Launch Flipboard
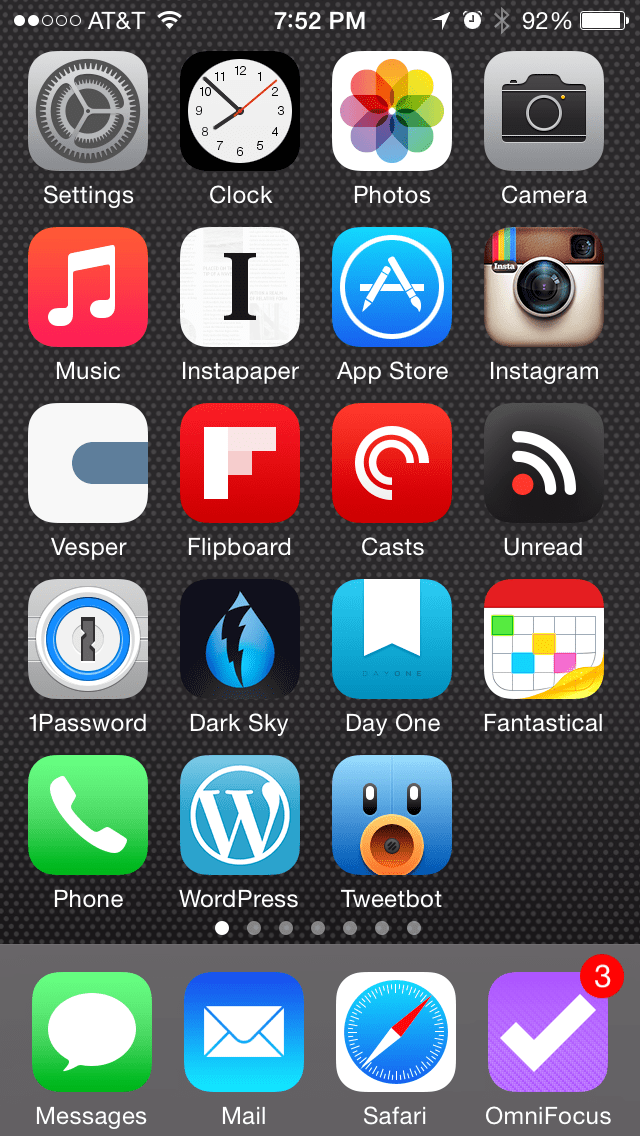The image size is (640, 1136). (x=240, y=463)
